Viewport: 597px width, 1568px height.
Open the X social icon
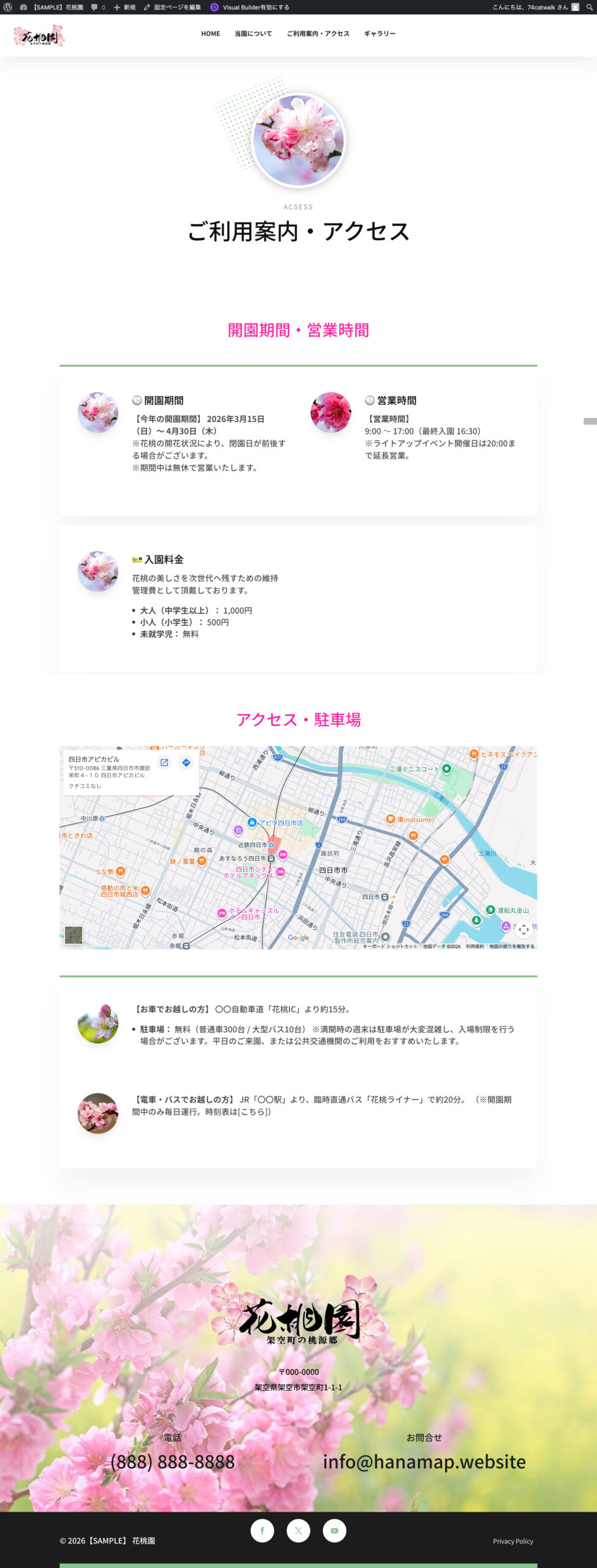[298, 1531]
